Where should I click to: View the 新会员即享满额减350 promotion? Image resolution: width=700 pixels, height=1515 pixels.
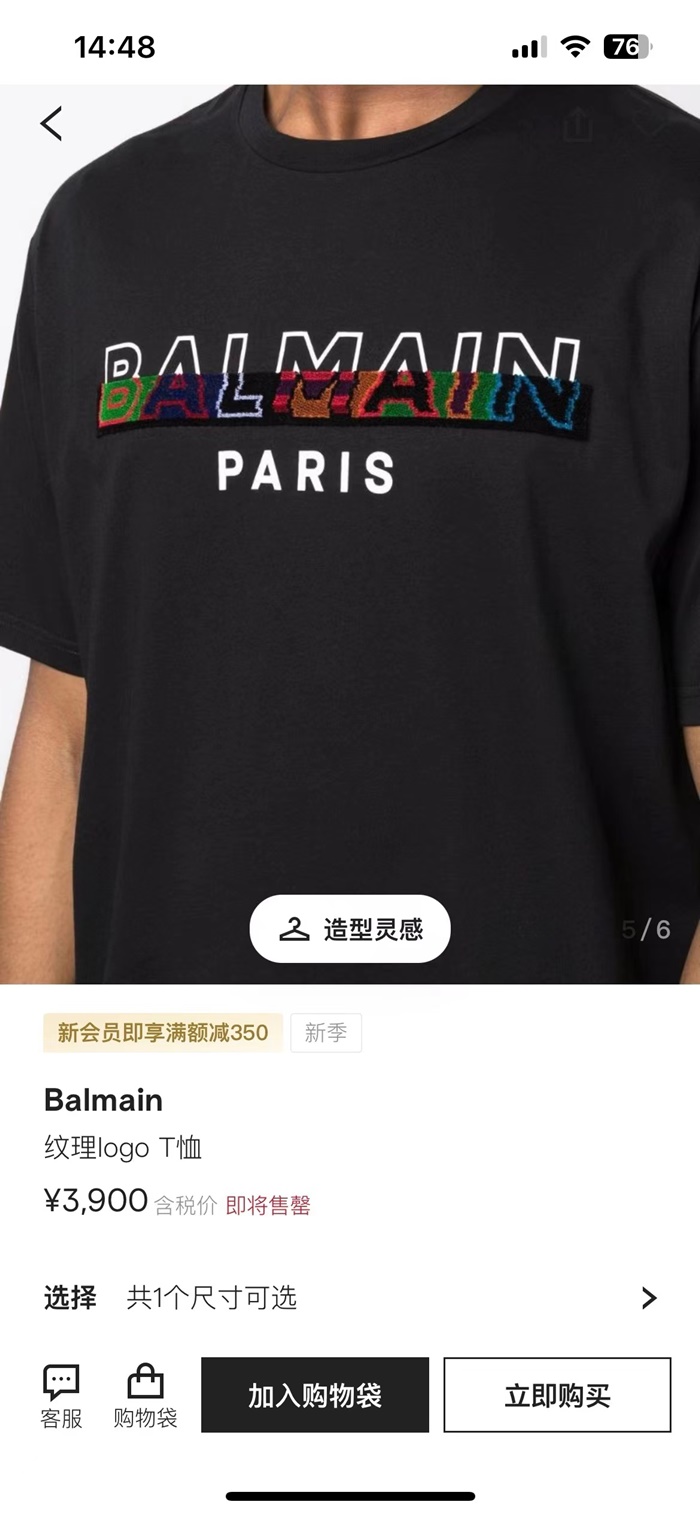coord(163,1033)
